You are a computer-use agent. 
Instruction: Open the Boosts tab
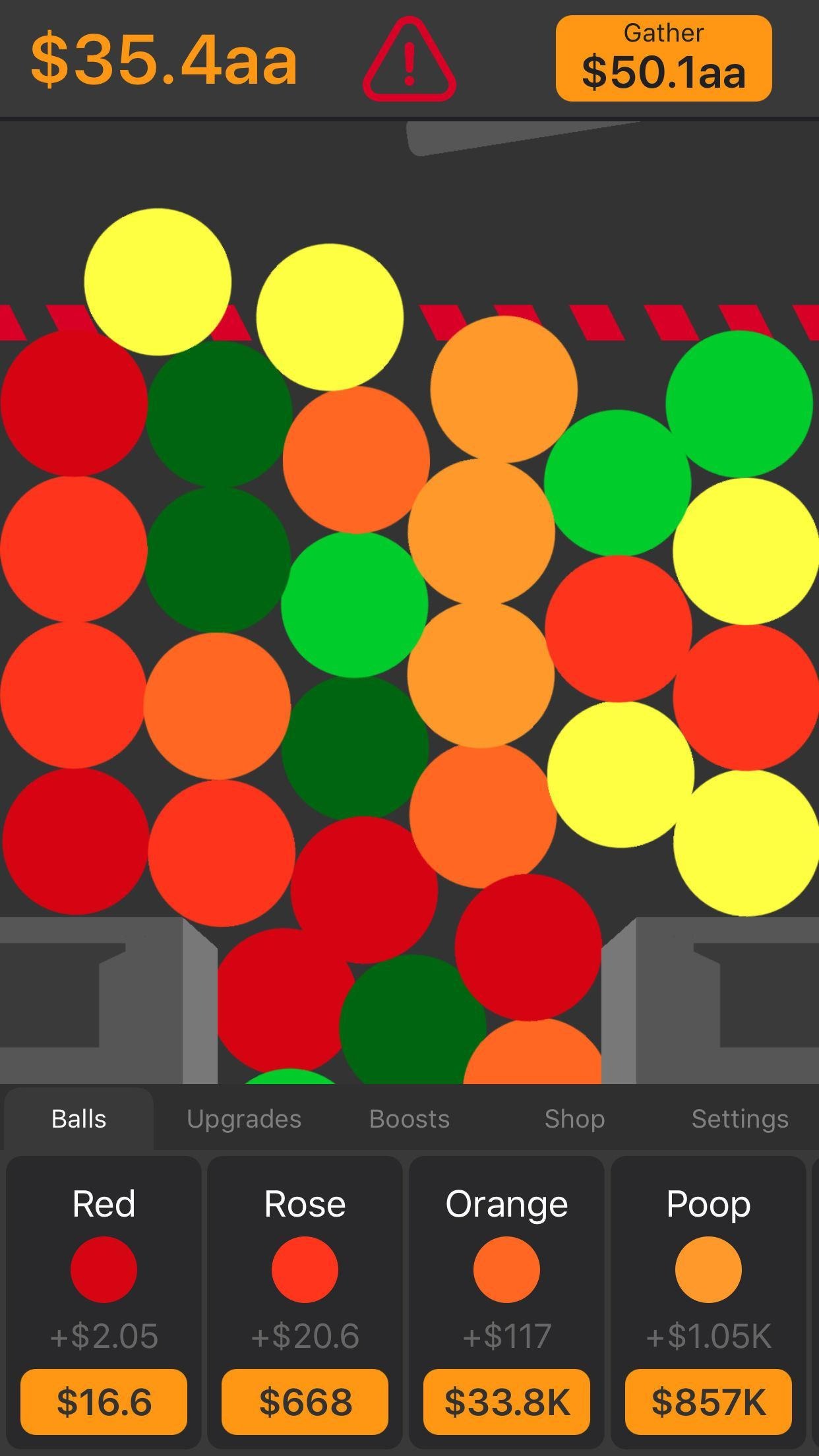pyautogui.click(x=409, y=1119)
